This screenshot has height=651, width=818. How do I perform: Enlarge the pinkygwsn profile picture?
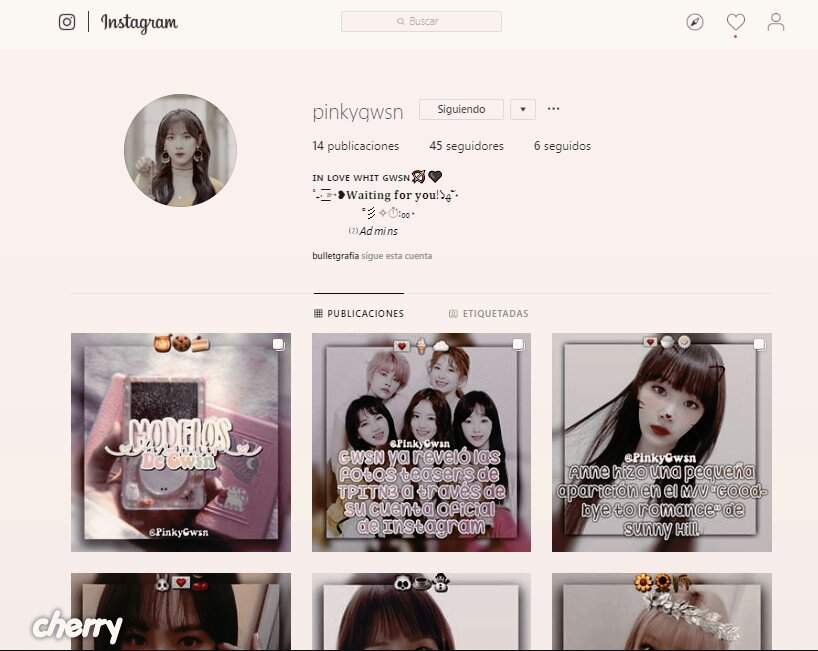pos(180,150)
